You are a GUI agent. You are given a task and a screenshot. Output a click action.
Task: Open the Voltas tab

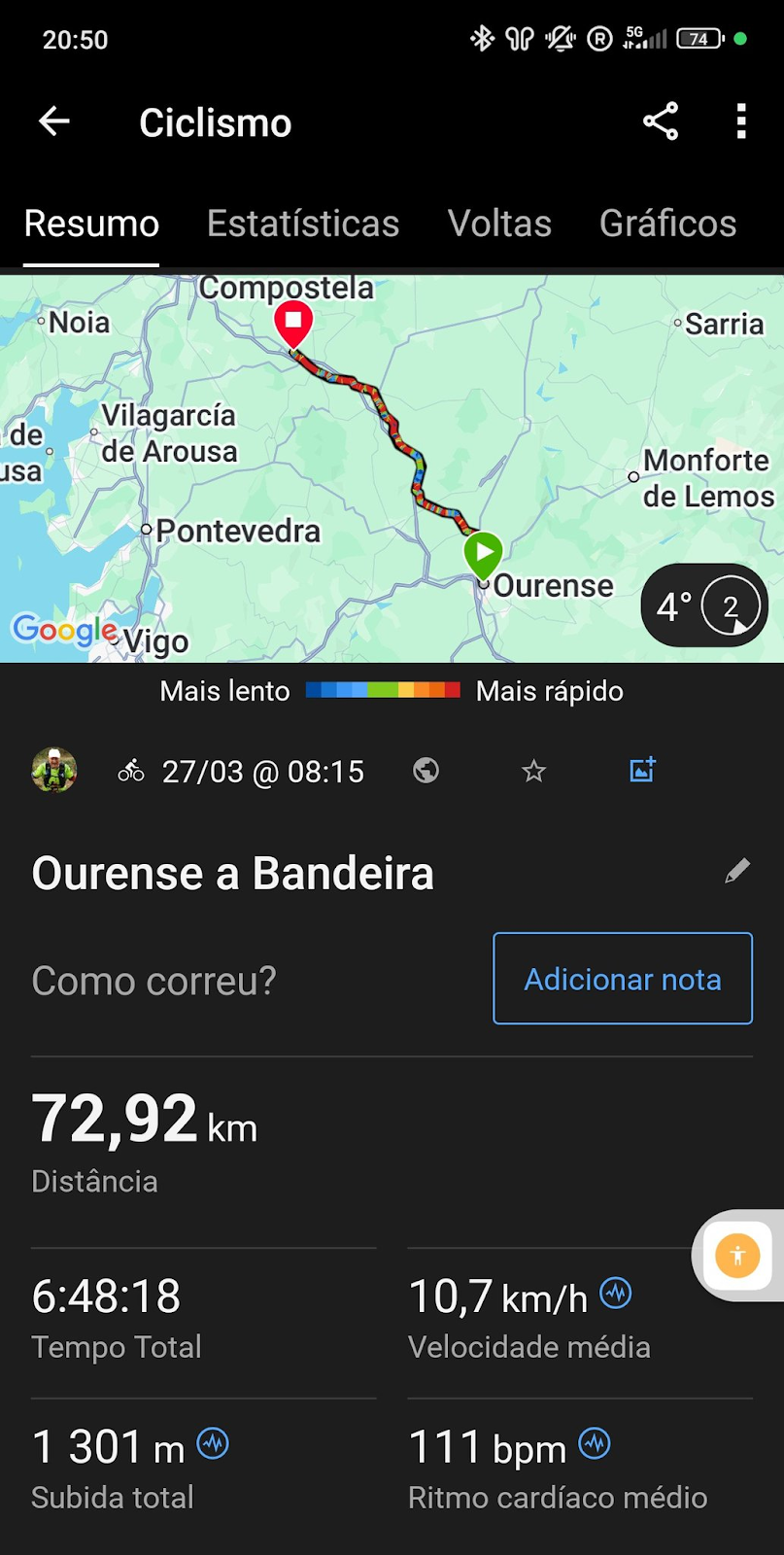(x=499, y=224)
